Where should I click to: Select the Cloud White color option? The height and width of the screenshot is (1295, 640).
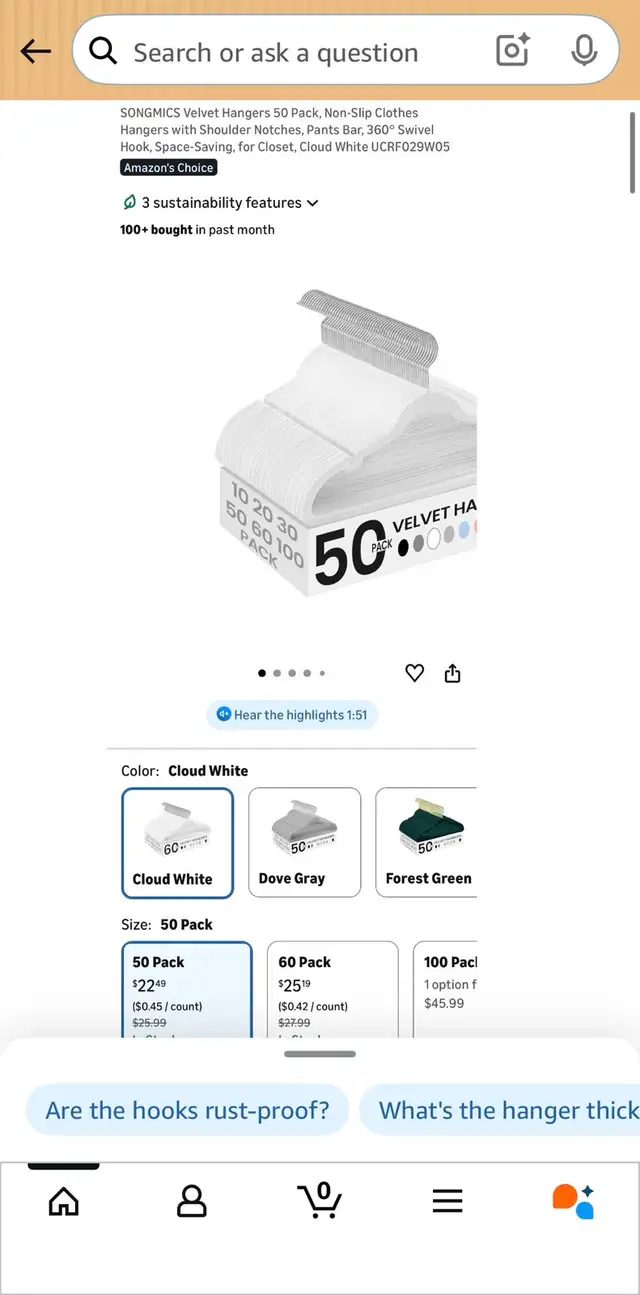pyautogui.click(x=177, y=842)
